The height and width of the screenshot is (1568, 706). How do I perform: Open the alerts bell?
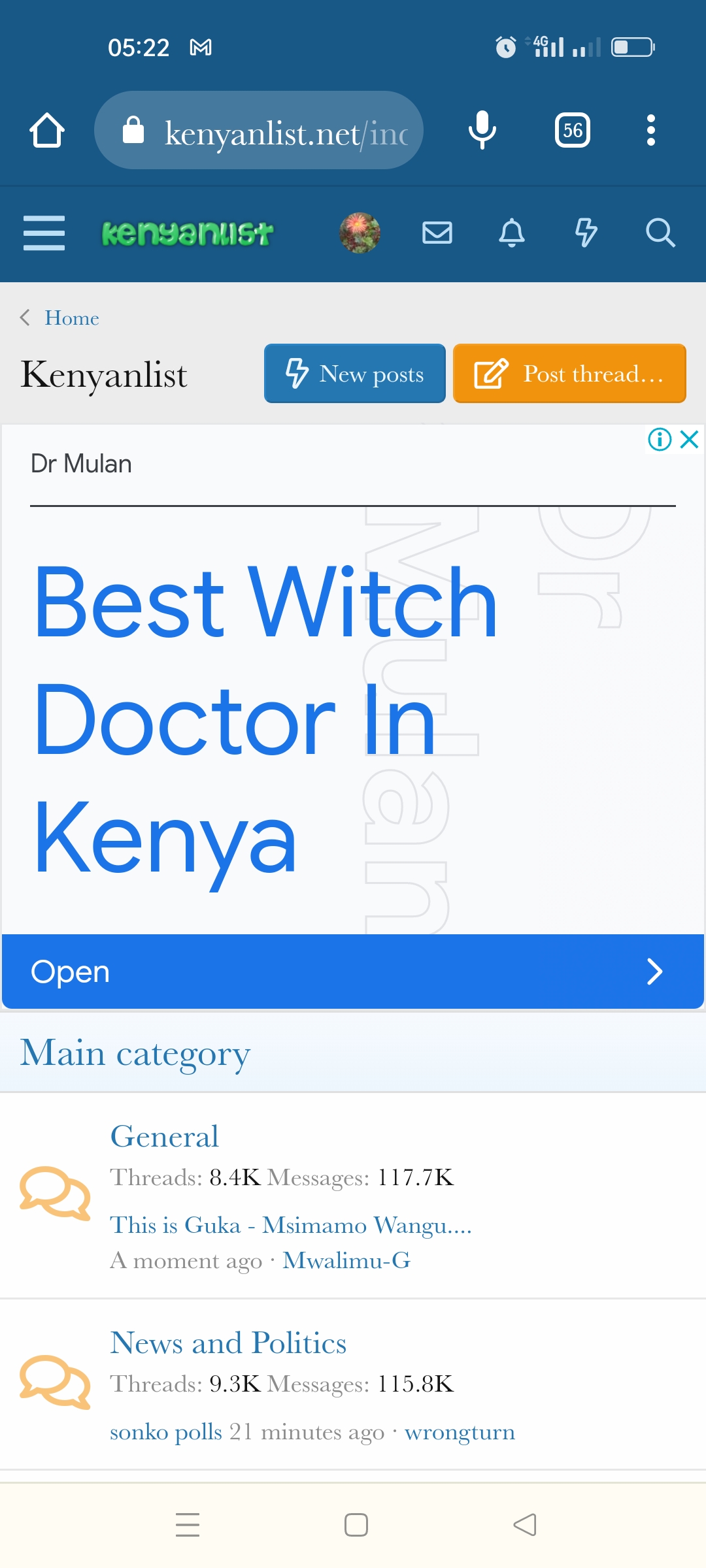(511, 233)
